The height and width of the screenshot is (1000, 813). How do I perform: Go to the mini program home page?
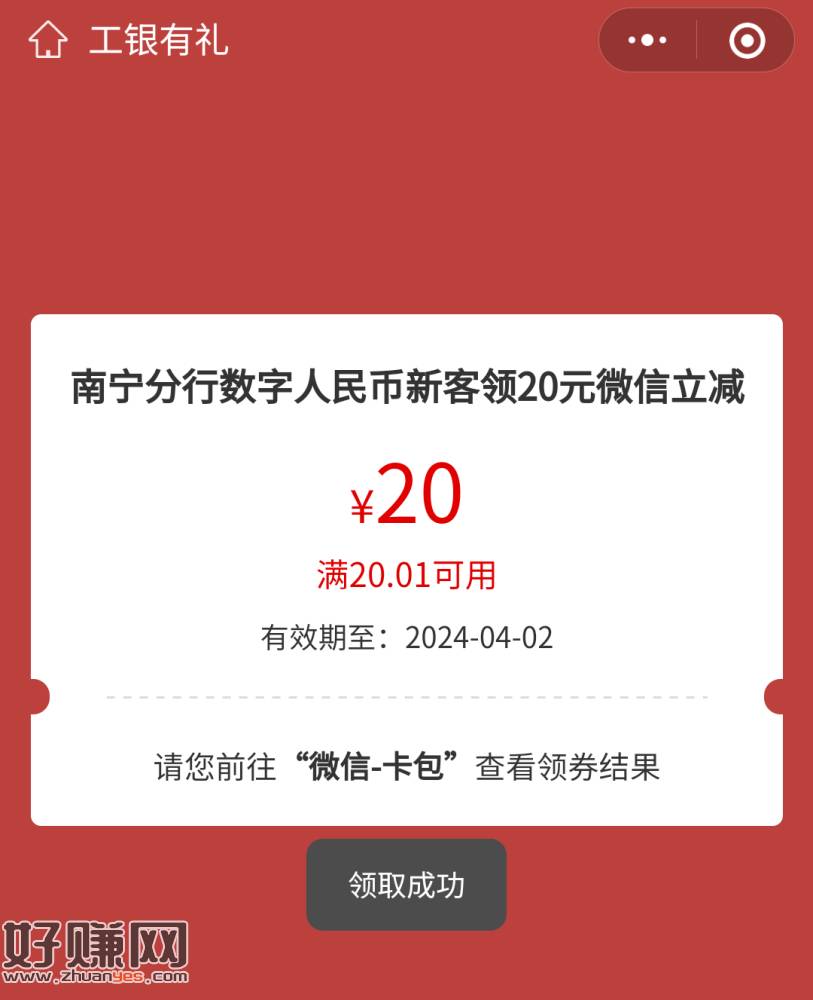tap(48, 40)
